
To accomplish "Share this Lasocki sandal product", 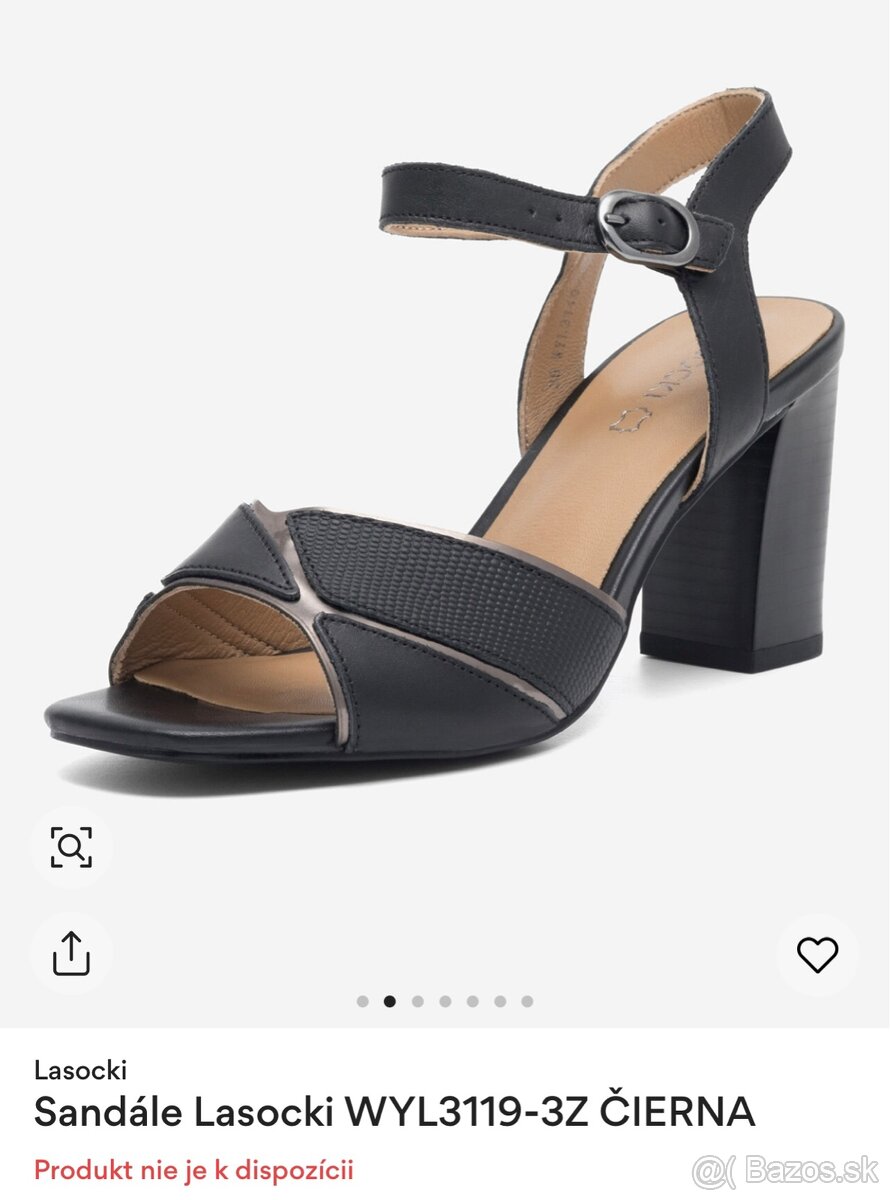I will coord(71,953).
